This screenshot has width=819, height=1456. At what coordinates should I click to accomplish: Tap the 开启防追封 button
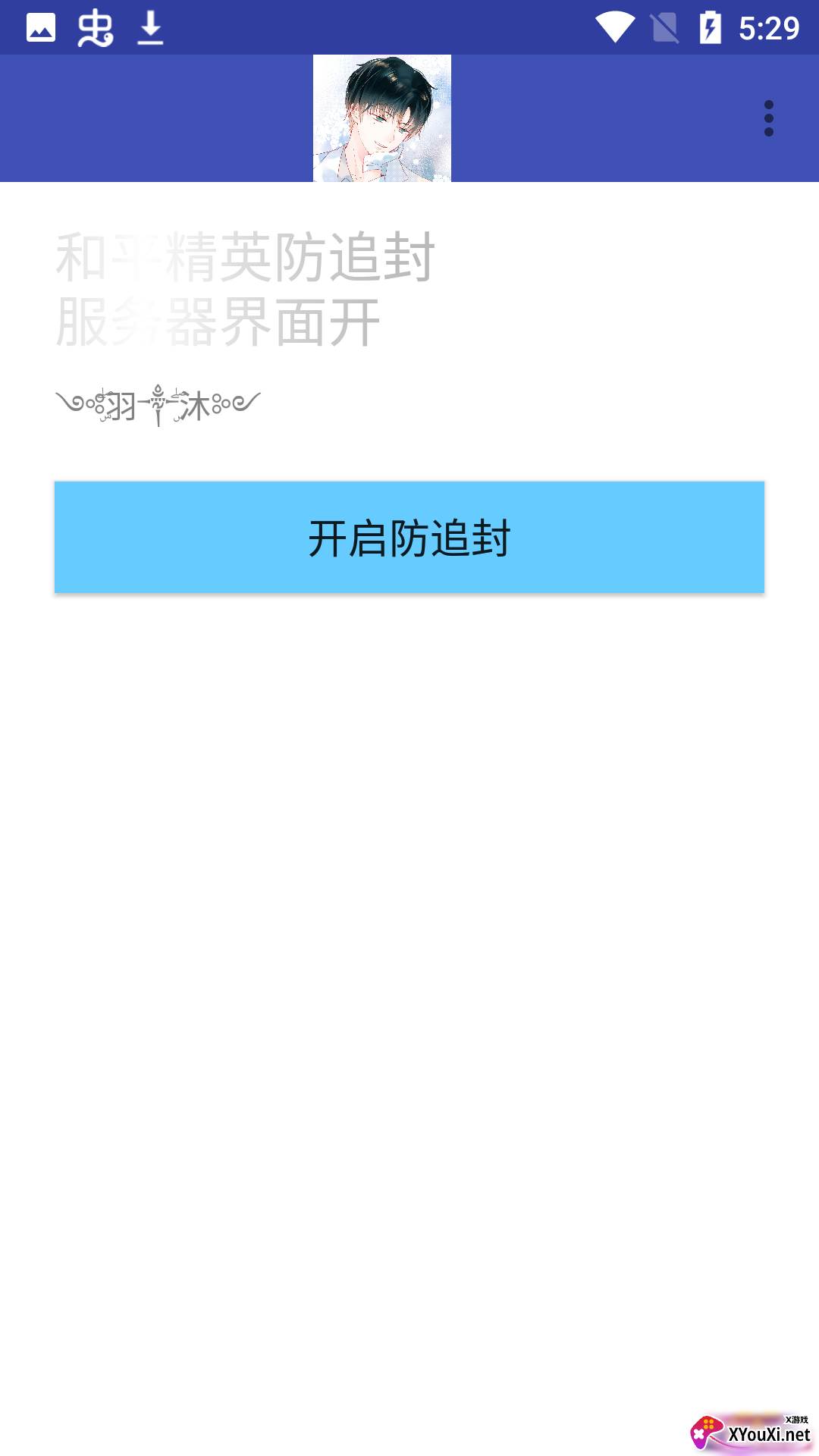(x=409, y=537)
